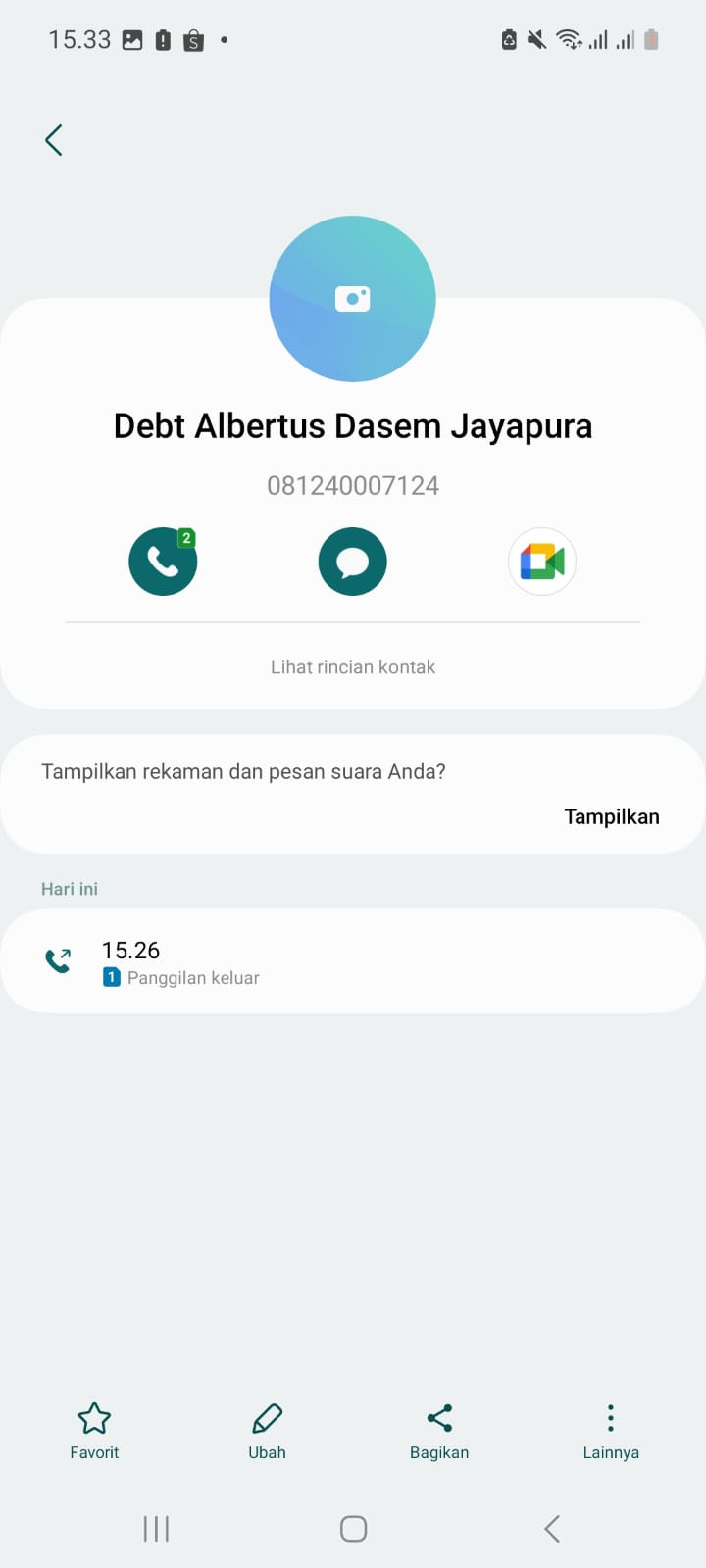Expand details with Lihat rincian kontak
This screenshot has height=1568, width=706.
353,666
